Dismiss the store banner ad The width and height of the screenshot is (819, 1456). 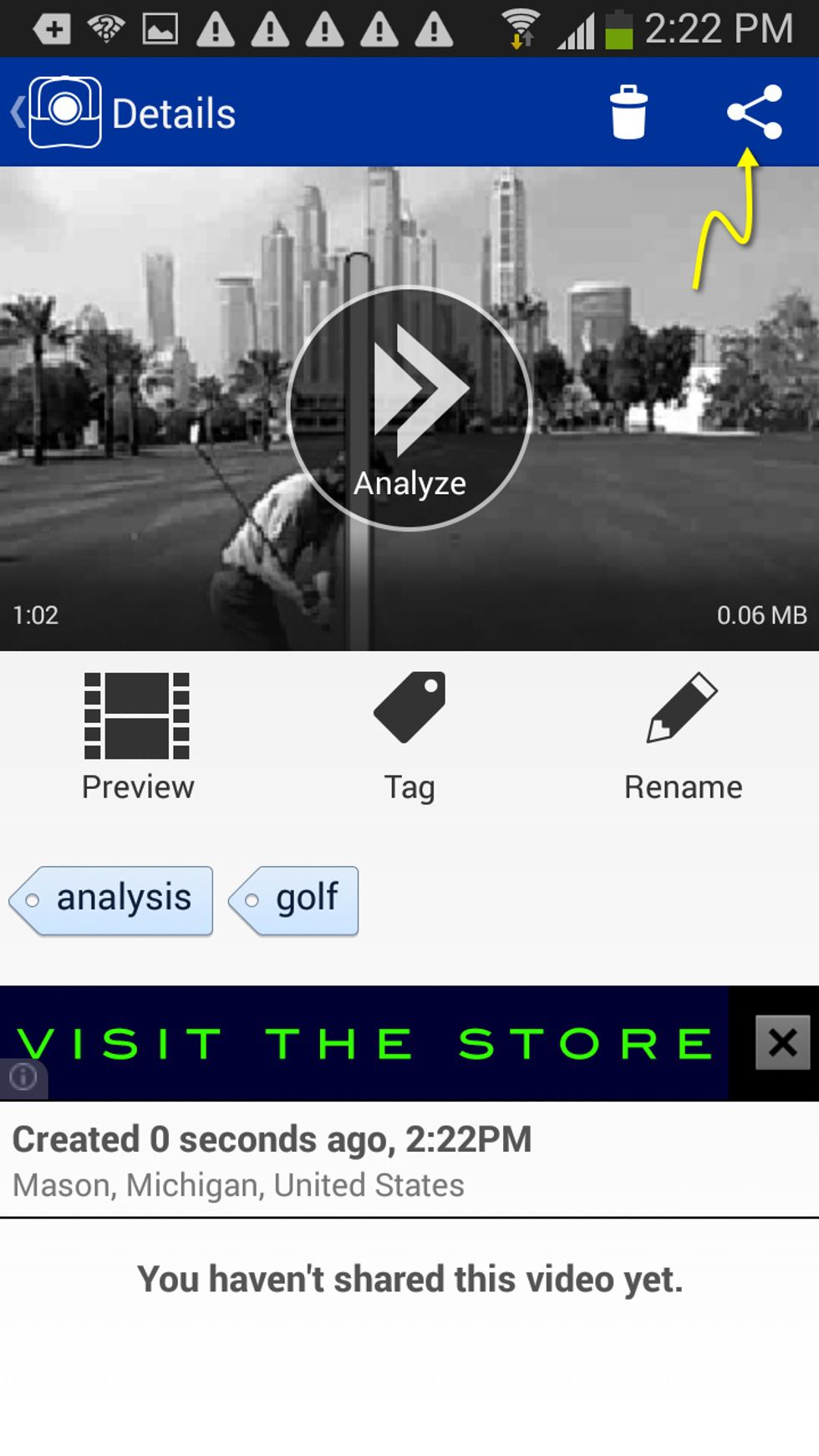click(x=782, y=1042)
